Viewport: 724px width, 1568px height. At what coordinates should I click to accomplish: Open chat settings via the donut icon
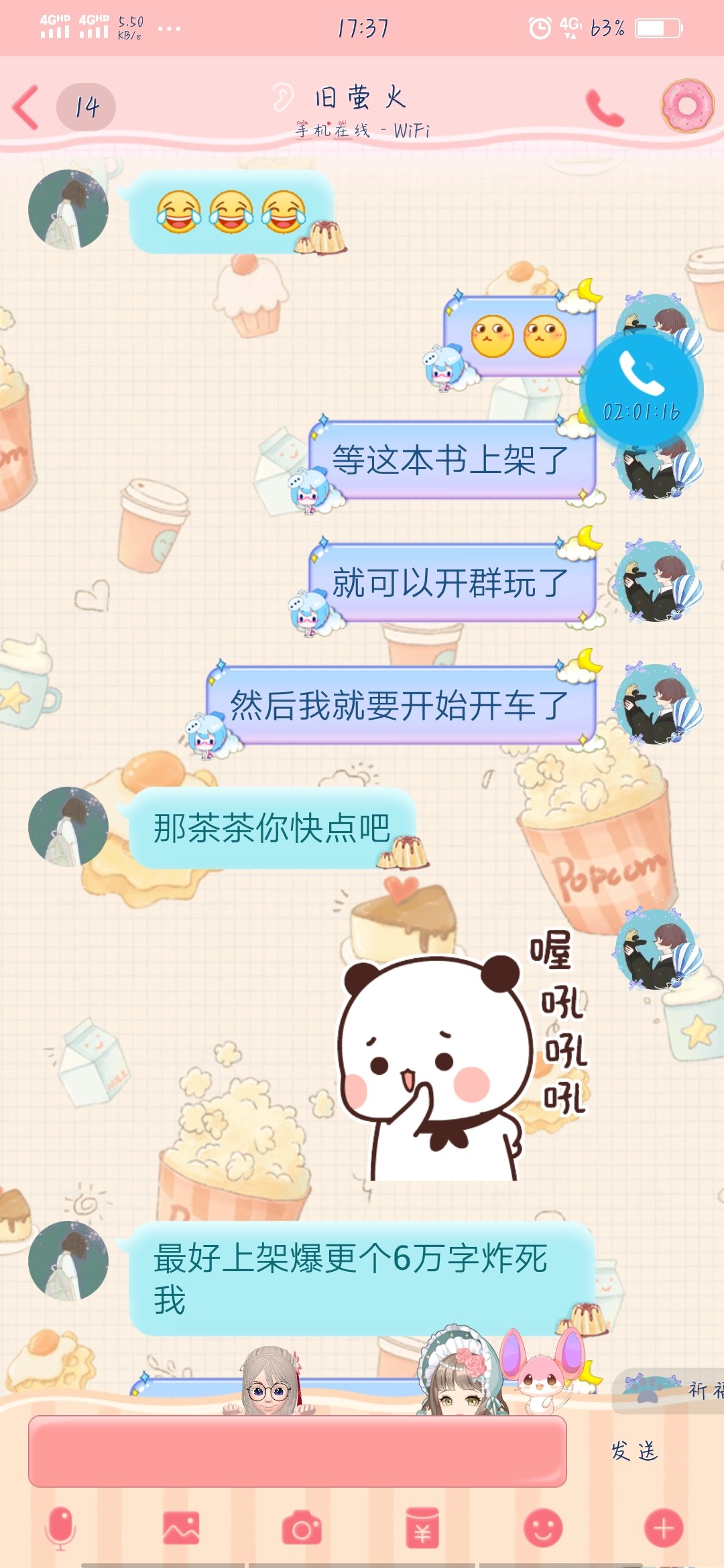tap(686, 106)
